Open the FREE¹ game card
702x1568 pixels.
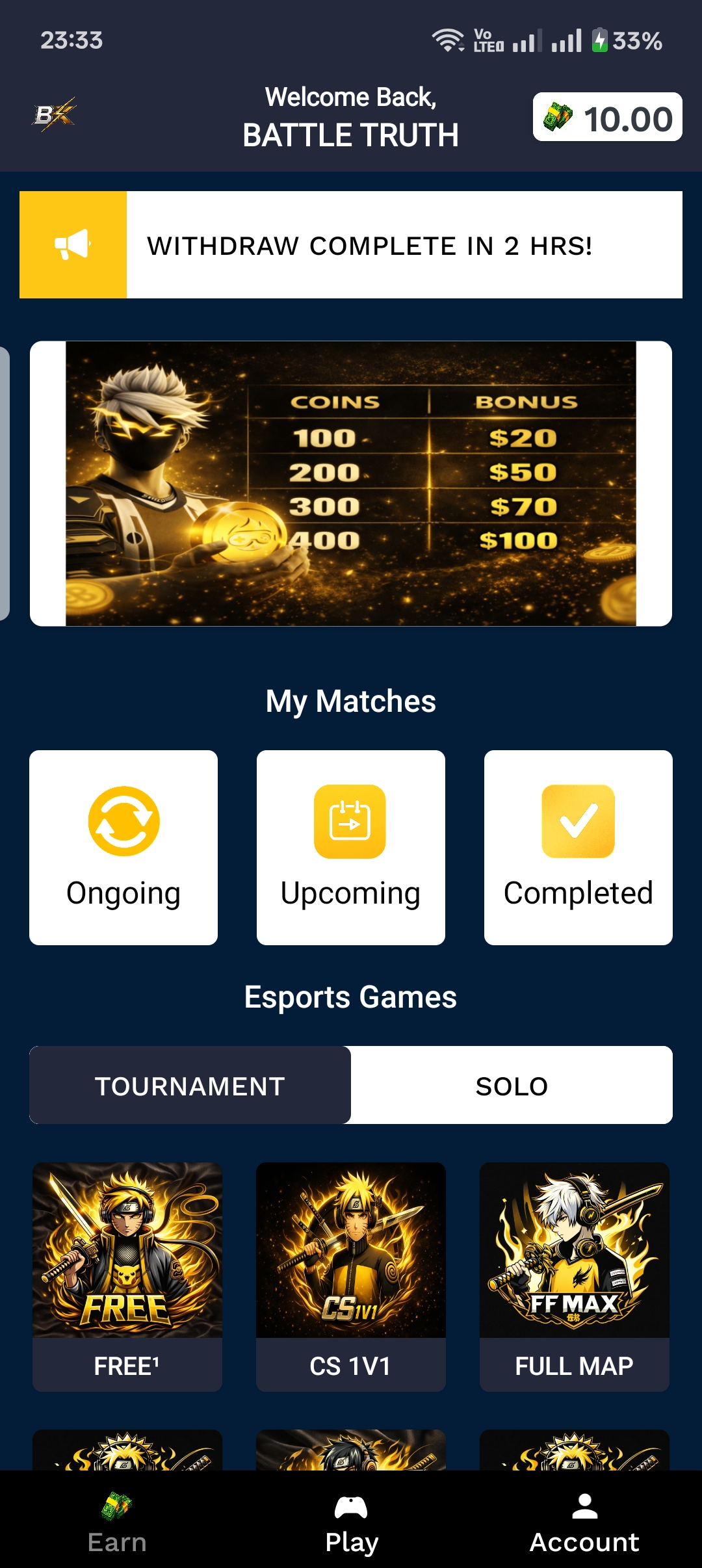[127, 1276]
